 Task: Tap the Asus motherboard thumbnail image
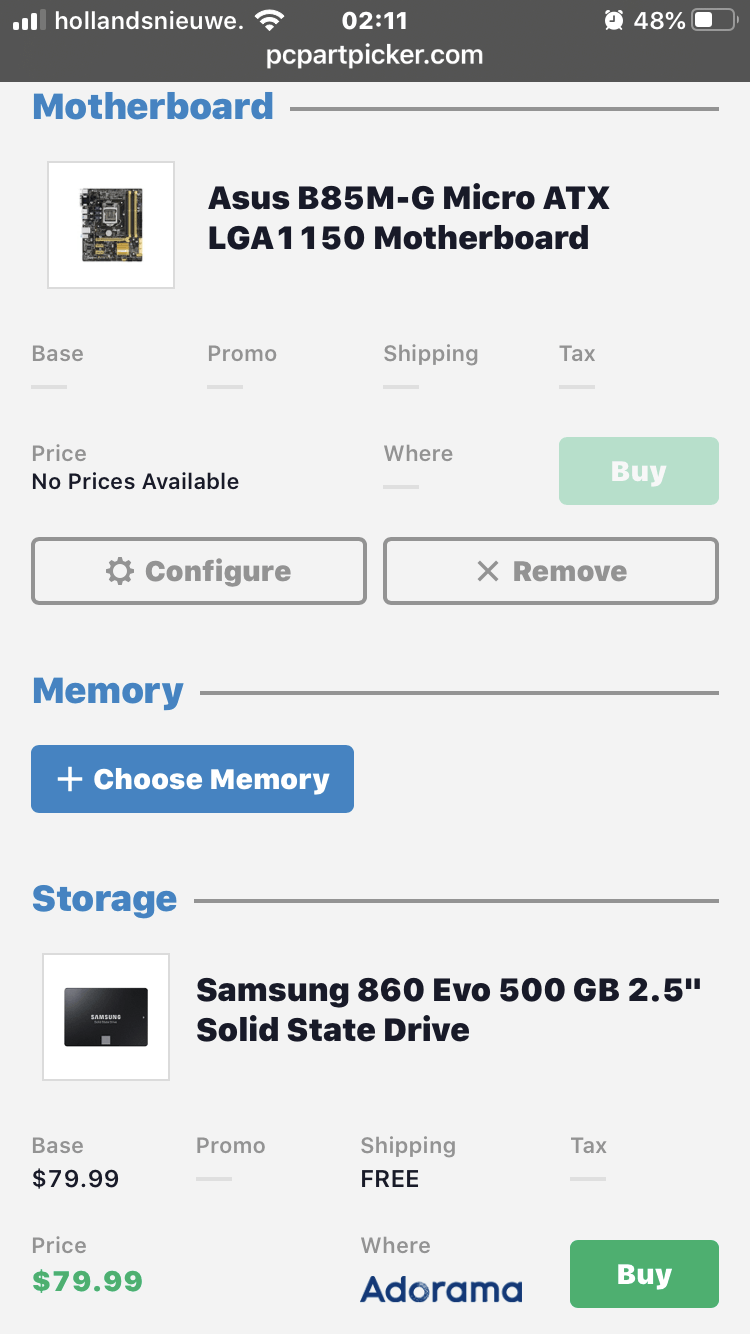pos(111,225)
